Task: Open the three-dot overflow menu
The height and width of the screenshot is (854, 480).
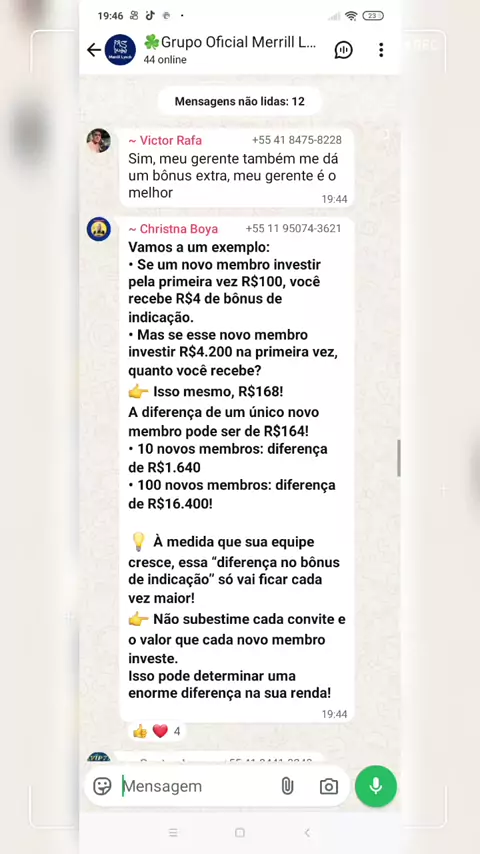Action: coord(381,50)
